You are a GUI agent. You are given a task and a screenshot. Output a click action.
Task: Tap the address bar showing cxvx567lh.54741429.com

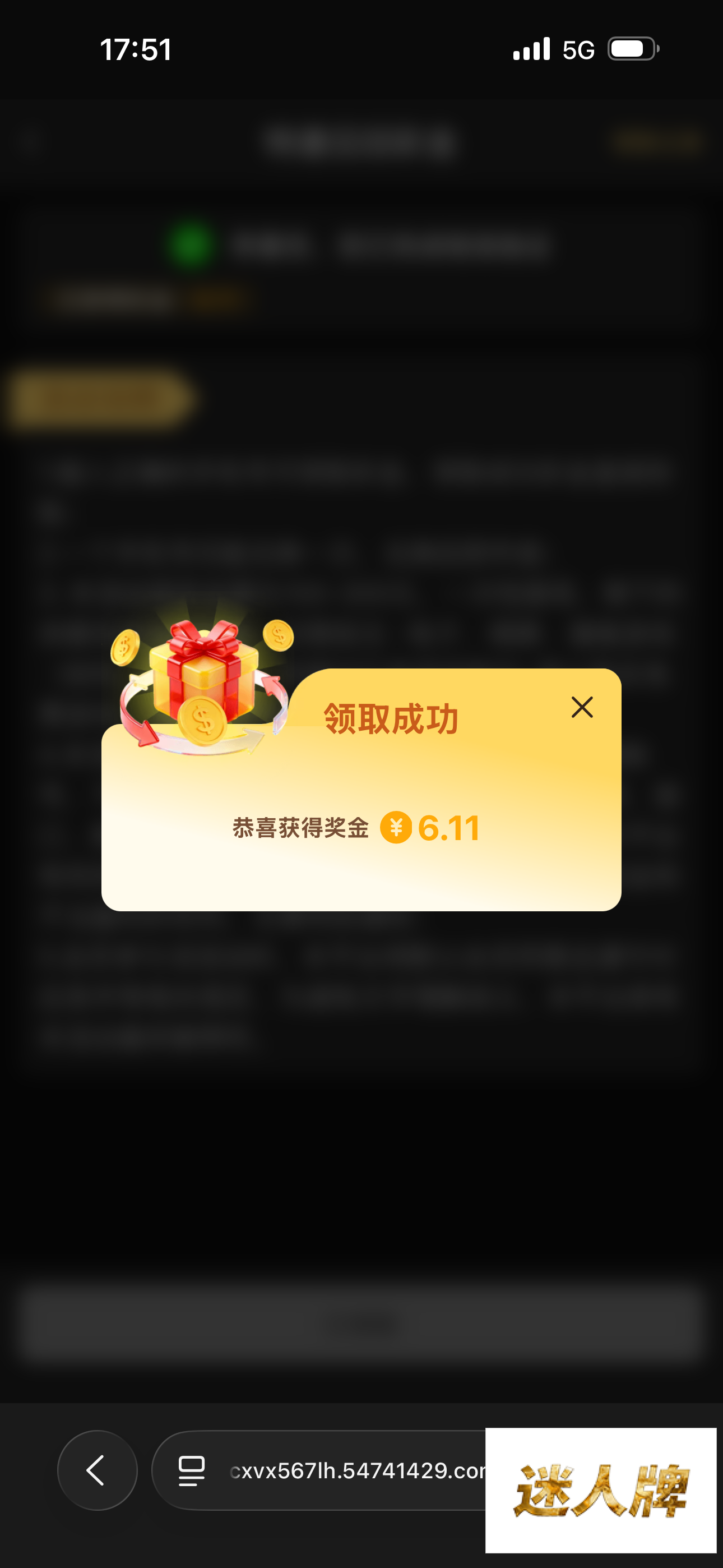click(x=319, y=1470)
